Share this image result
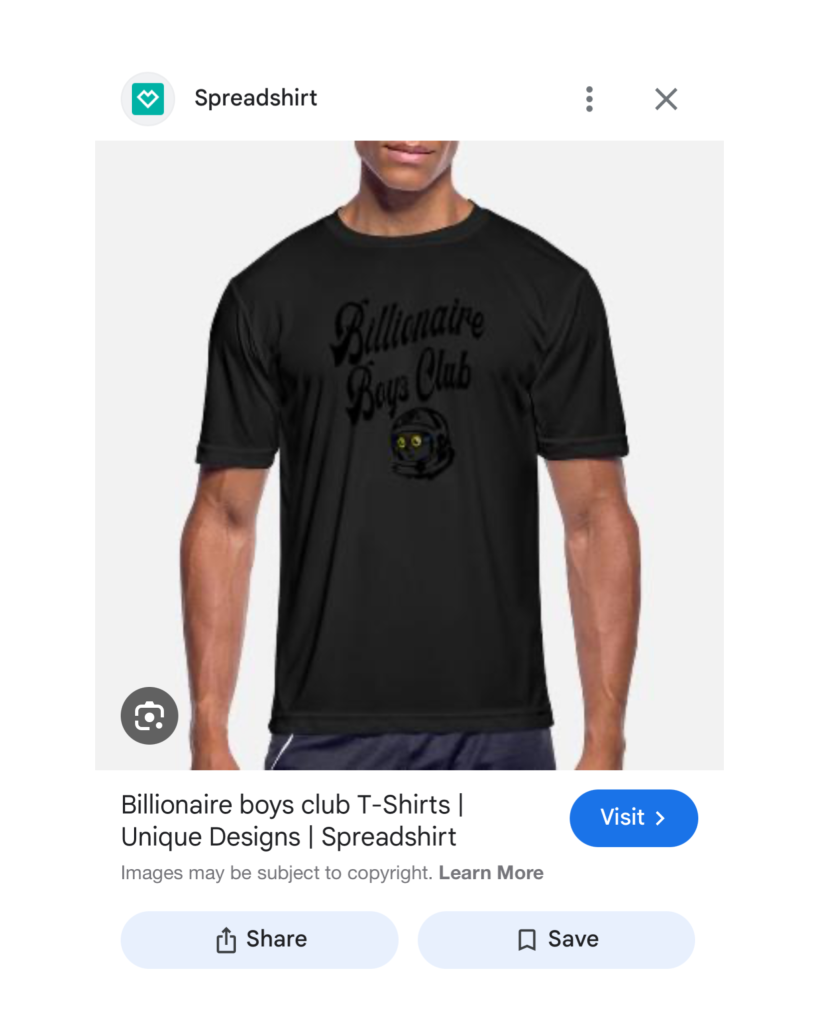Viewport: 819px width, 1024px height. (260, 939)
